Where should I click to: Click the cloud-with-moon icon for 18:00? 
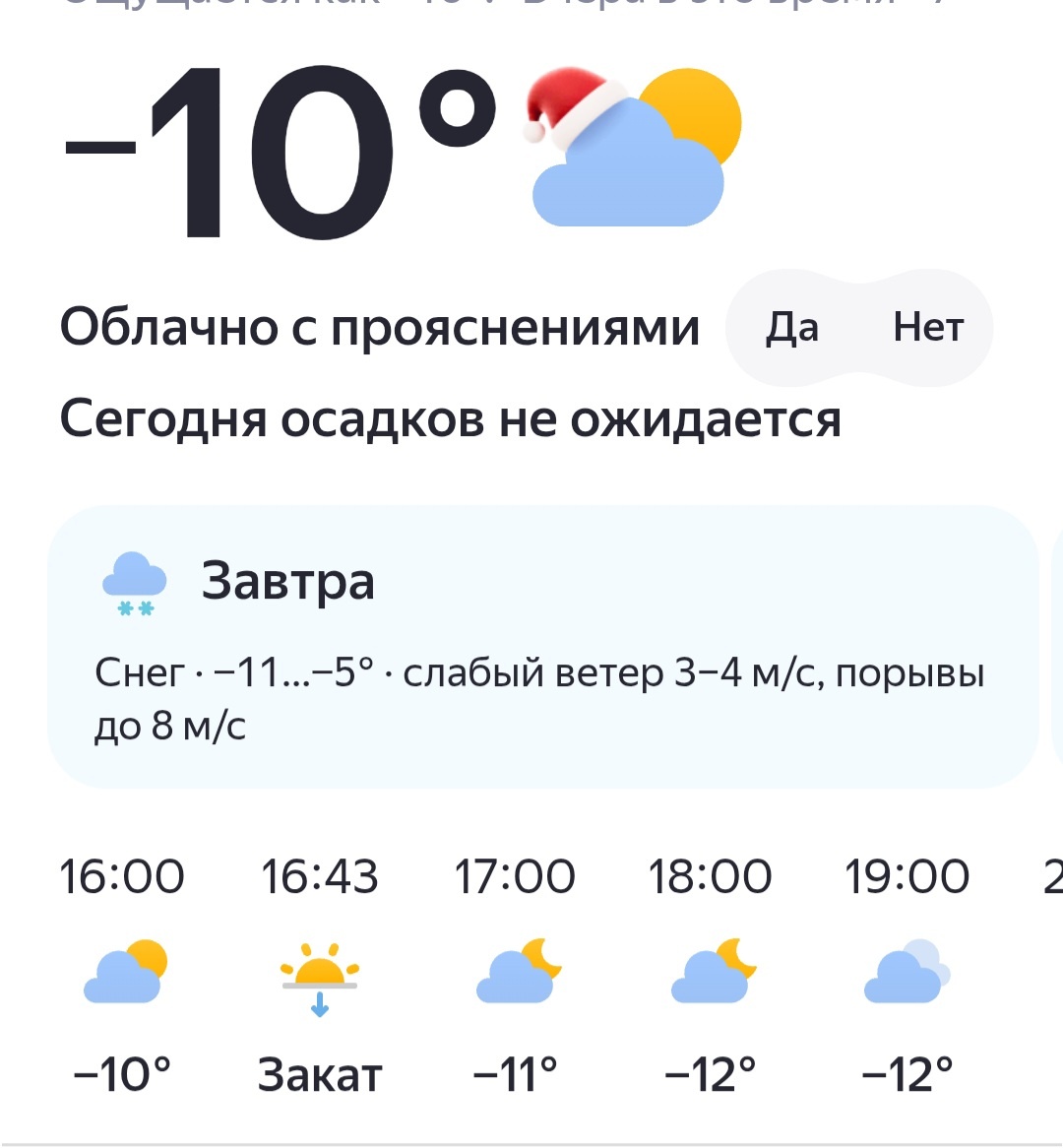[x=711, y=973]
